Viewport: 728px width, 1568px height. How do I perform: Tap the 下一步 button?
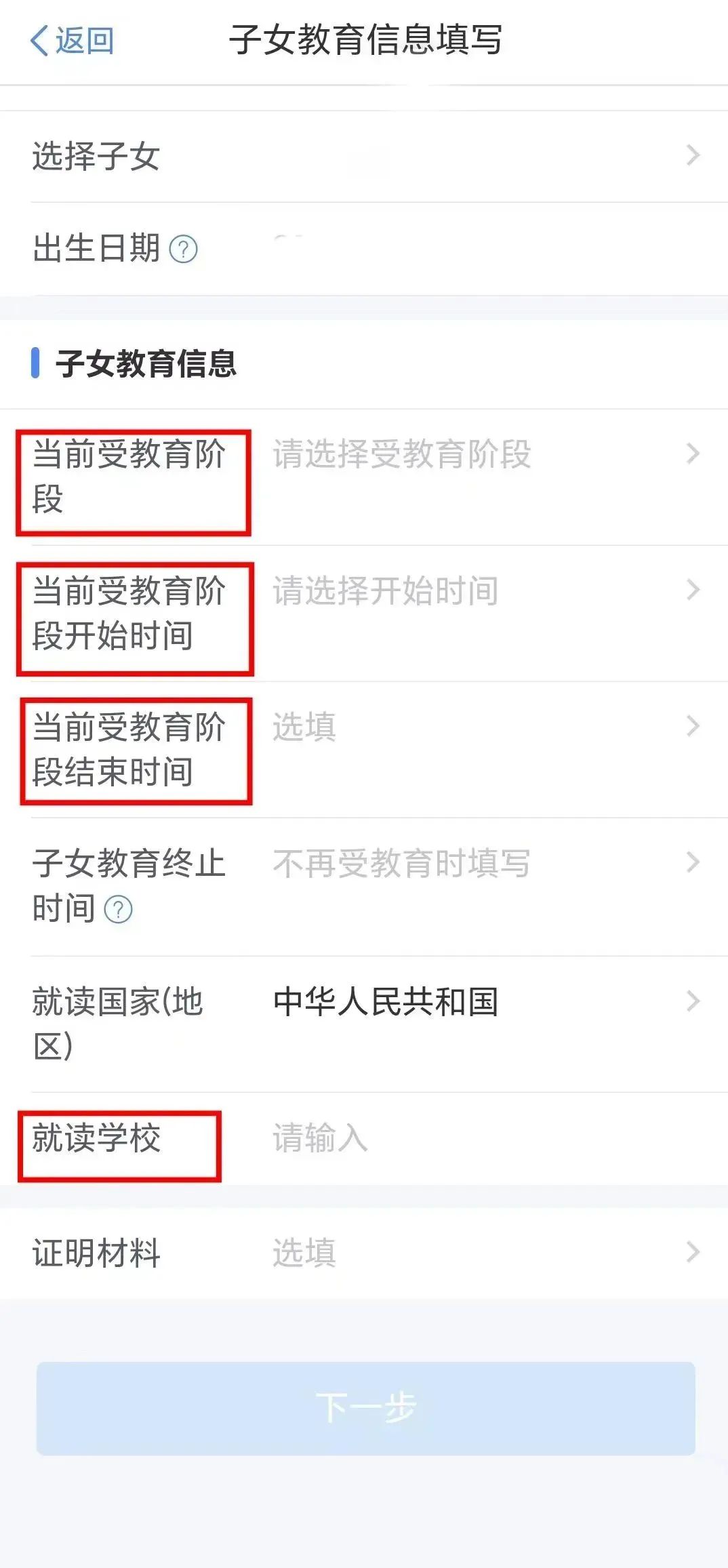click(x=365, y=1408)
